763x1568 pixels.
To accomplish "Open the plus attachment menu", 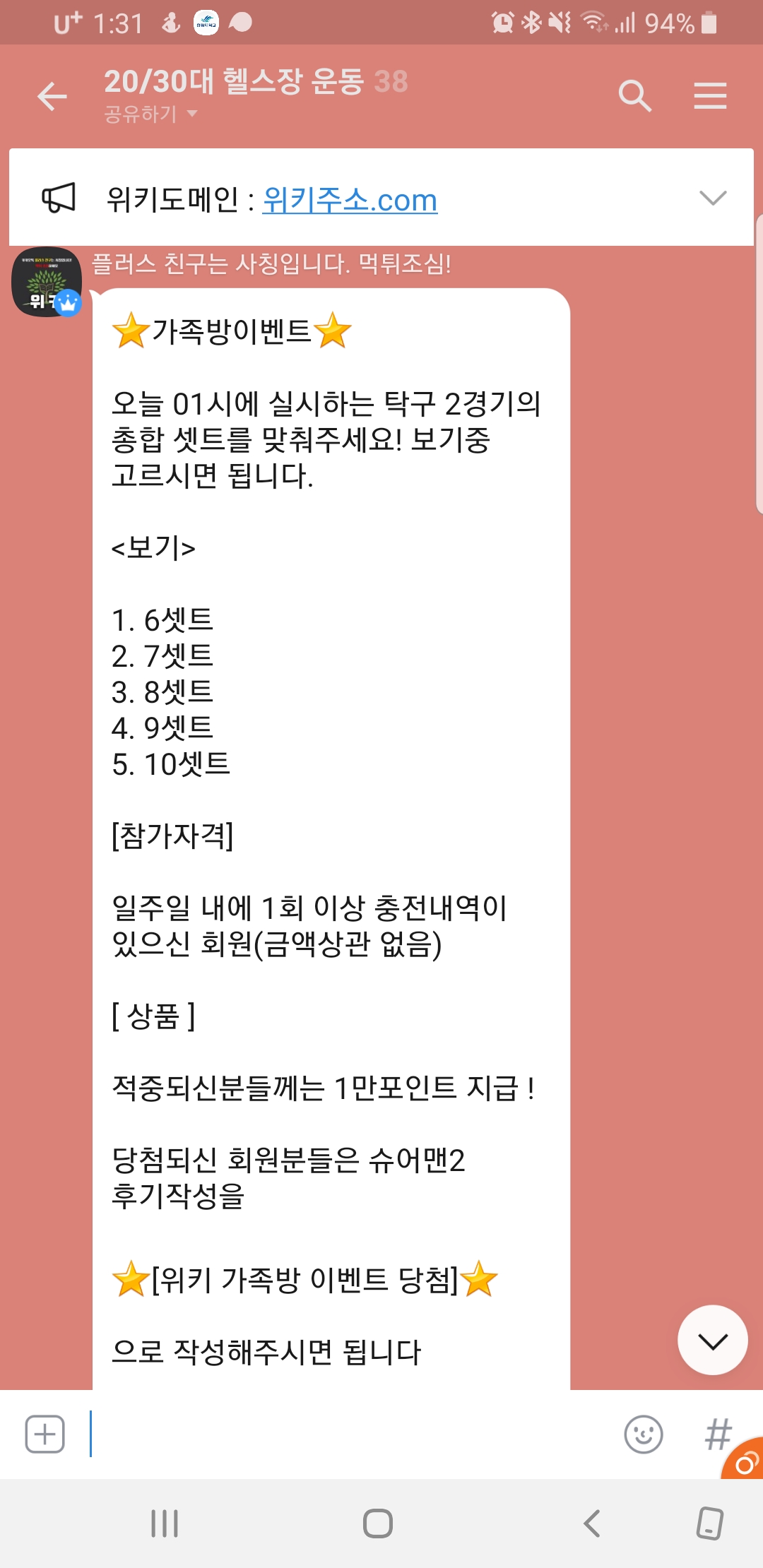I will pyautogui.click(x=45, y=1435).
